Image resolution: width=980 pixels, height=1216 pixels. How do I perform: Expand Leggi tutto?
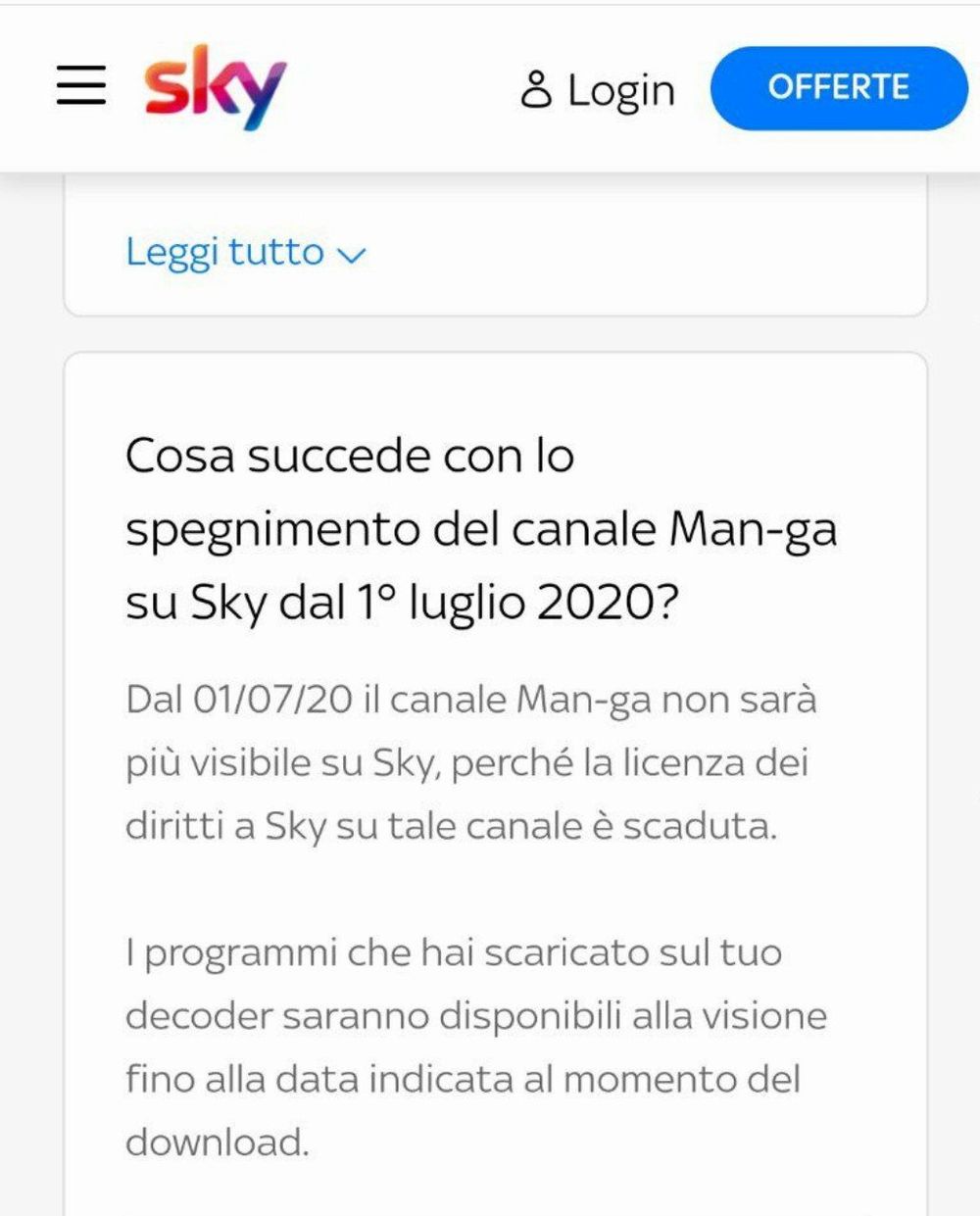[x=245, y=253]
